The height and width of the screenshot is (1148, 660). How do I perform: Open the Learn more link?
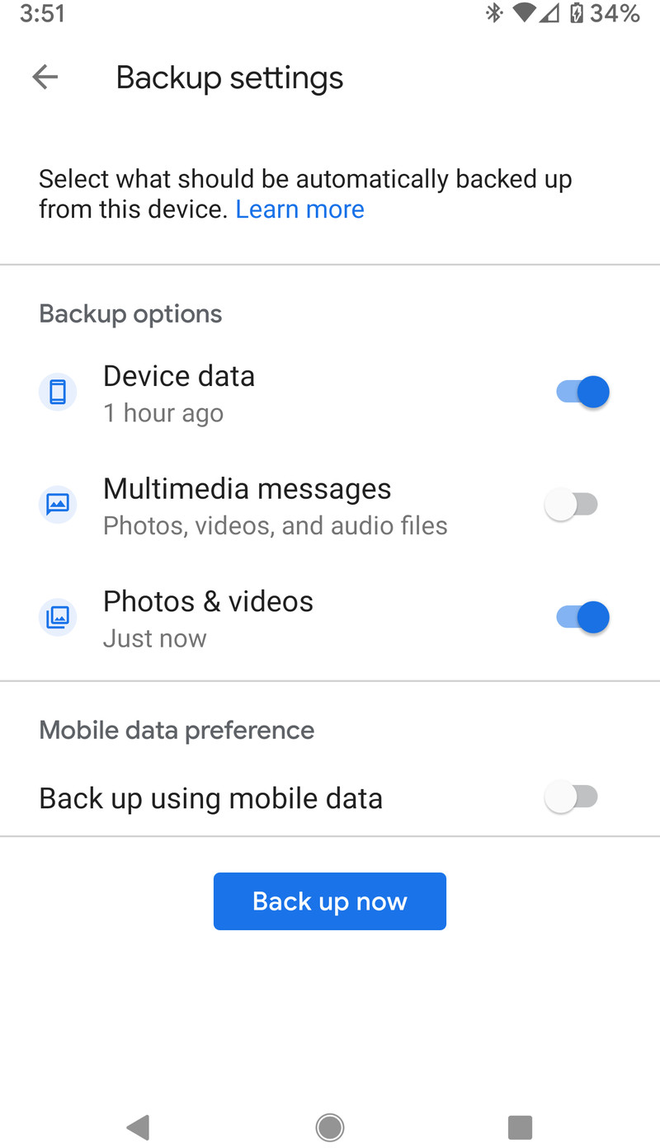coord(300,209)
